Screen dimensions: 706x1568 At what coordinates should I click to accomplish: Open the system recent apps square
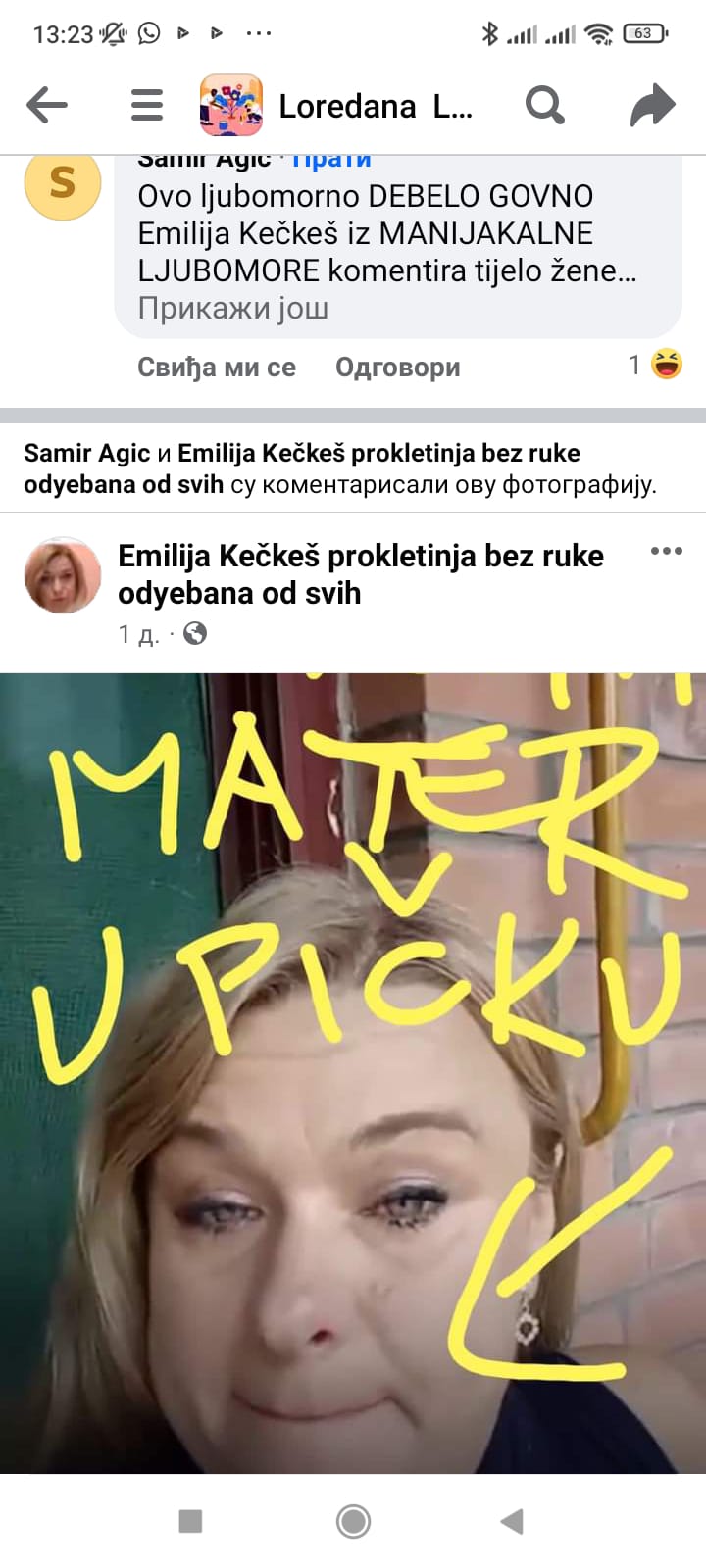click(190, 1521)
